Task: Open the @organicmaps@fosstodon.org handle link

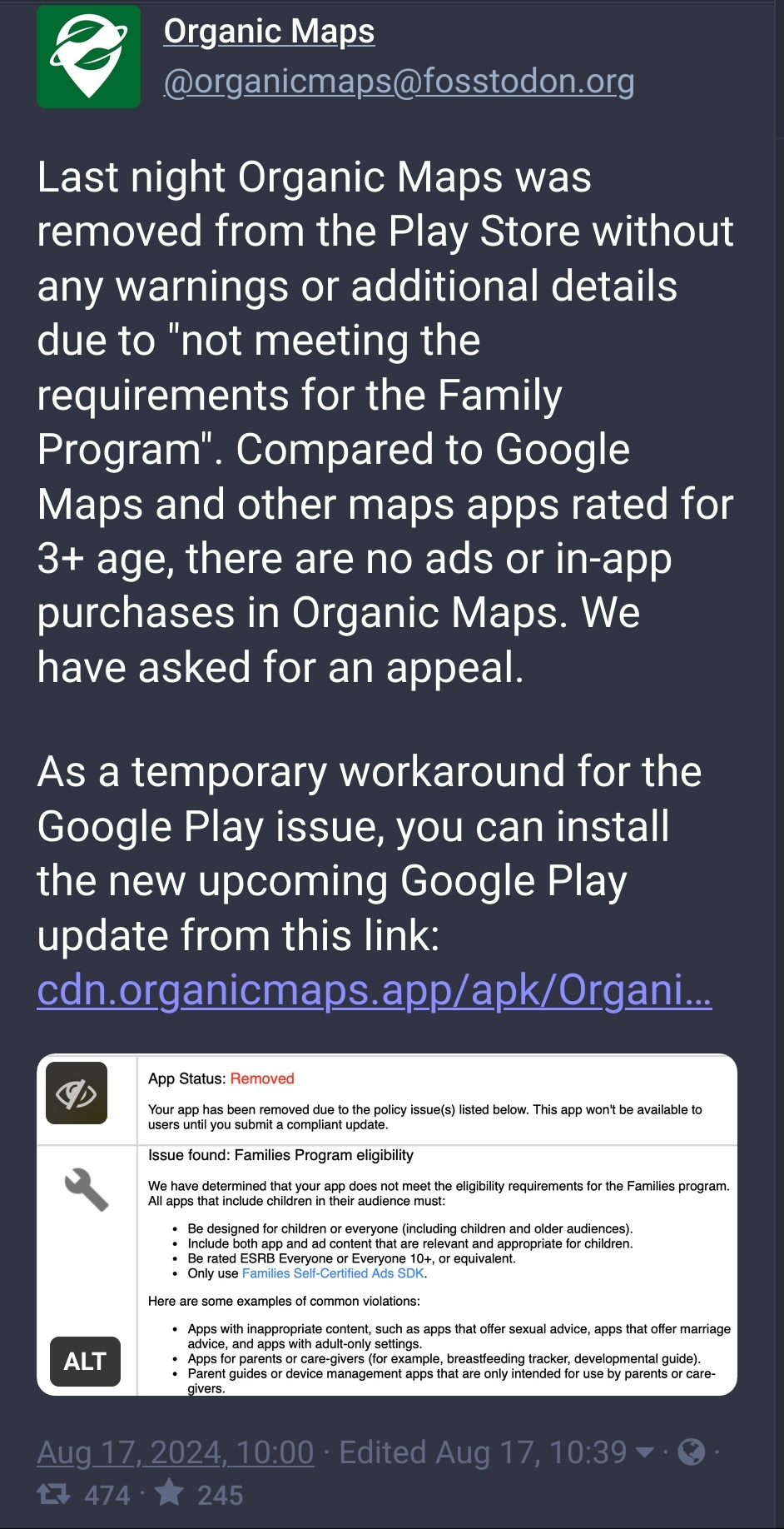Action: tap(399, 82)
